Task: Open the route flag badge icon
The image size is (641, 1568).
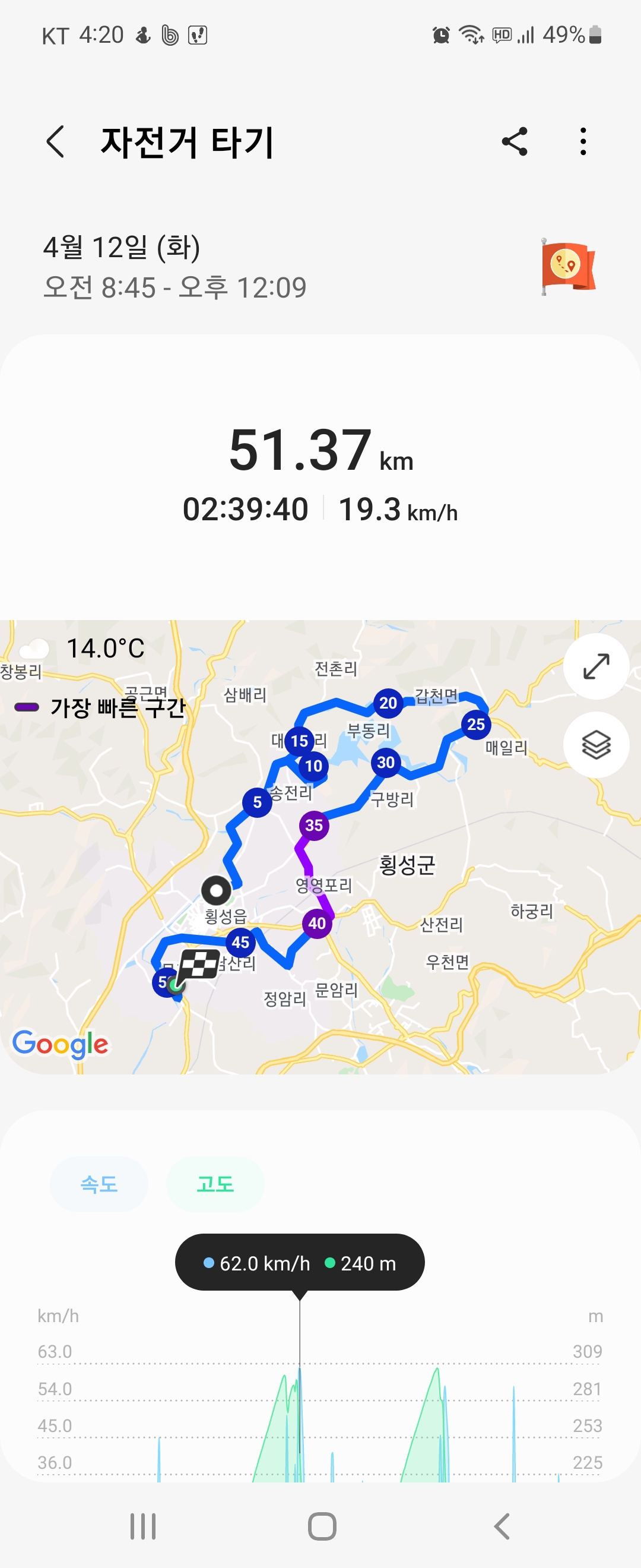Action: [568, 267]
